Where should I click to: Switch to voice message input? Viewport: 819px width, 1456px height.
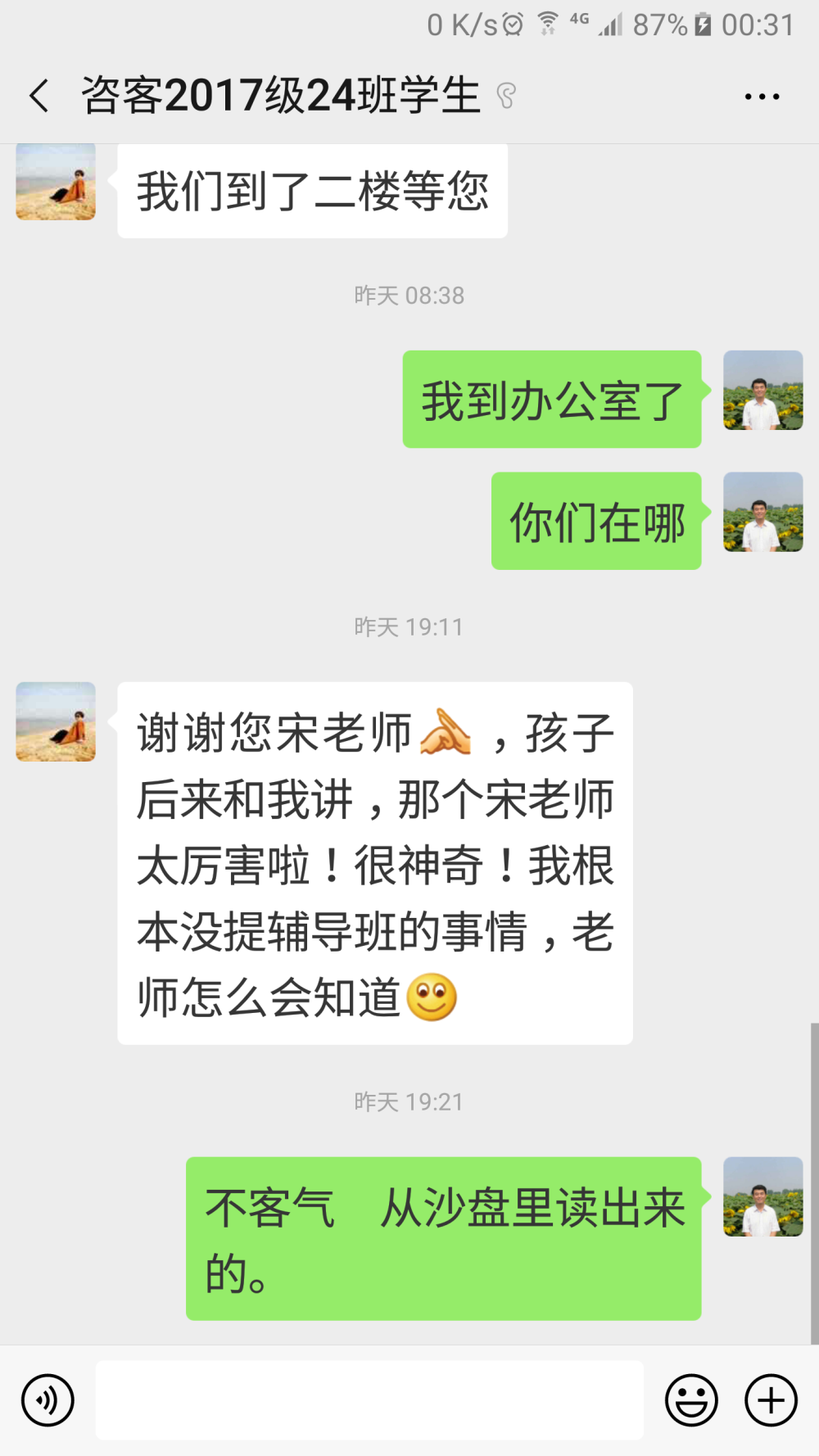click(x=48, y=1400)
